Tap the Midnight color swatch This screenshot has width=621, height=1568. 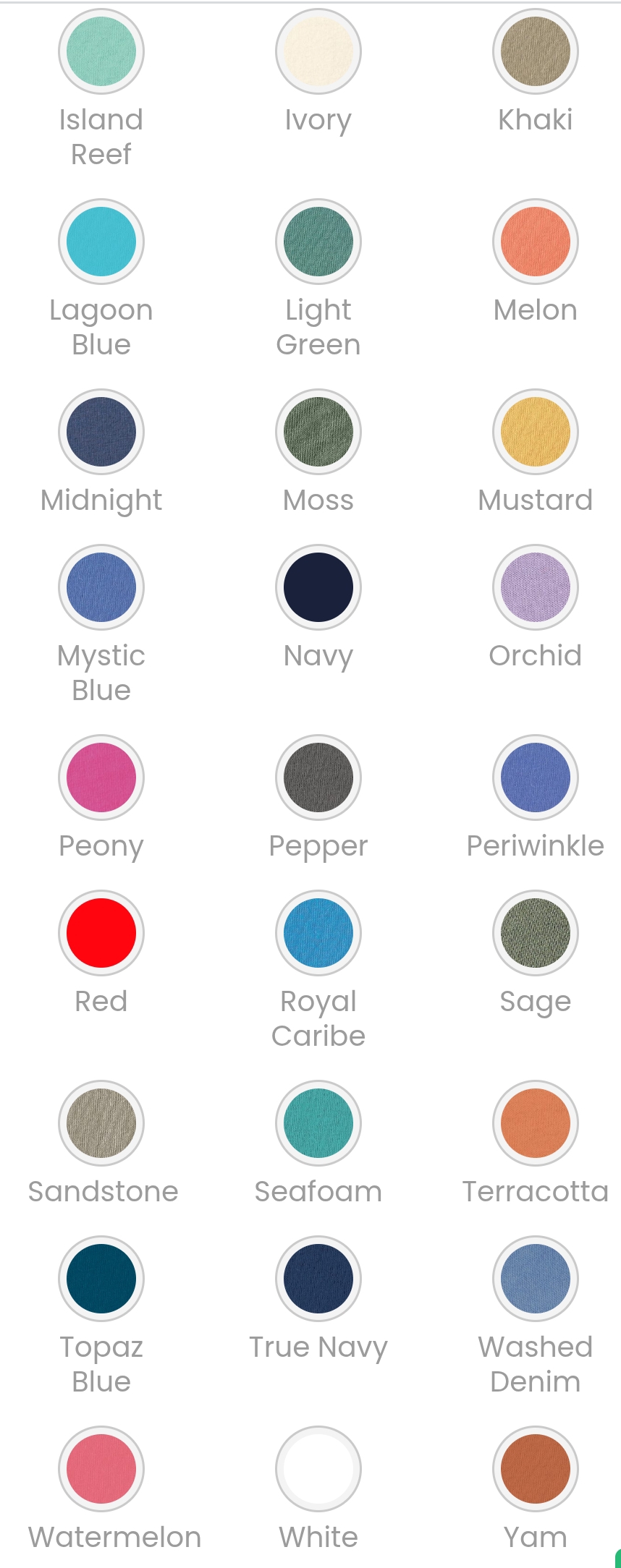coord(101,432)
